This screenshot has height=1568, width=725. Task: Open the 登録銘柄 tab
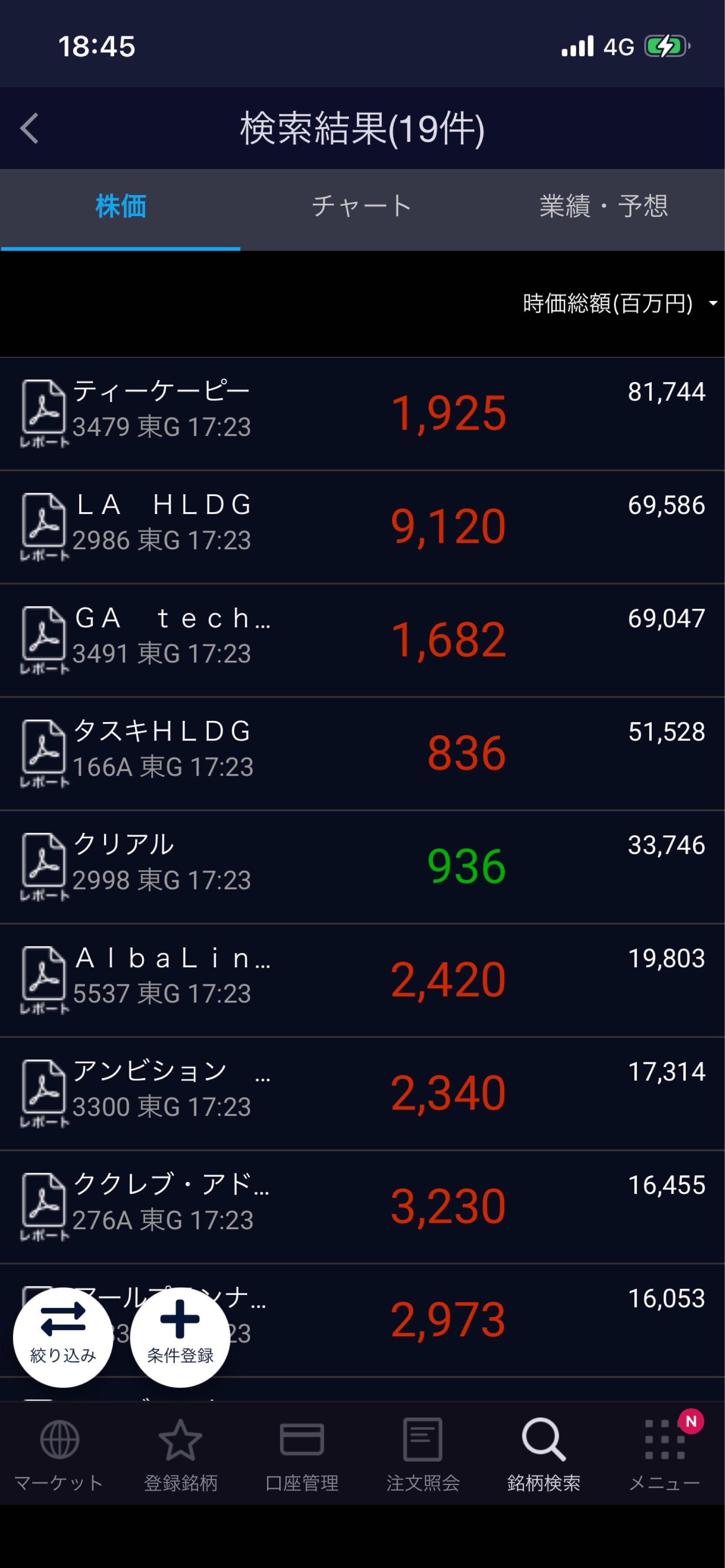click(x=180, y=1453)
